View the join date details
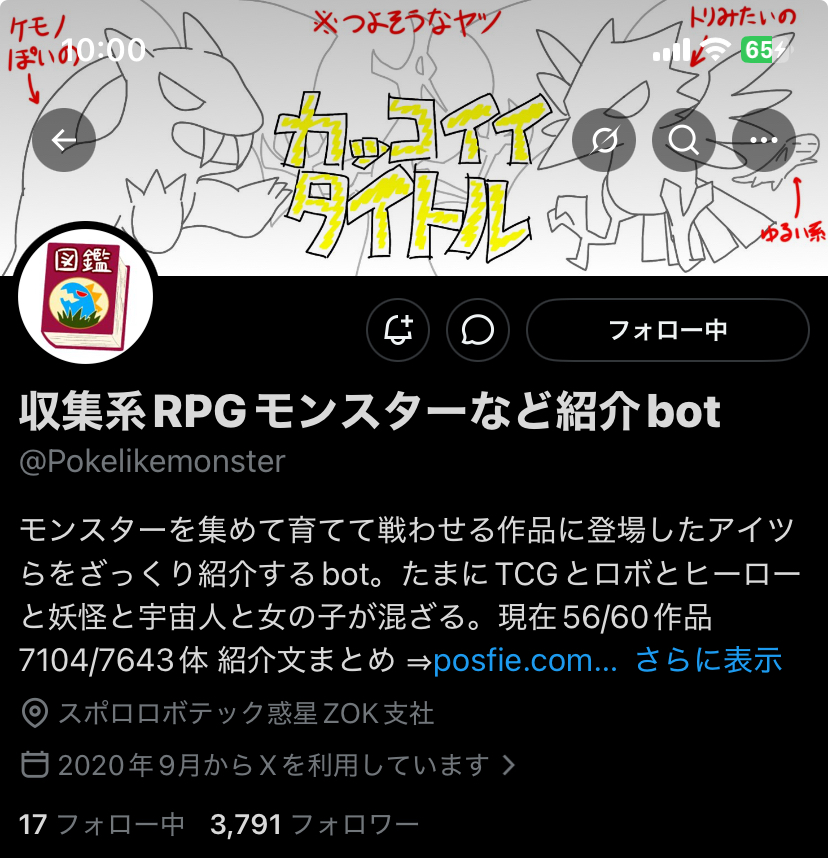This screenshot has width=828, height=858. [x=270, y=766]
